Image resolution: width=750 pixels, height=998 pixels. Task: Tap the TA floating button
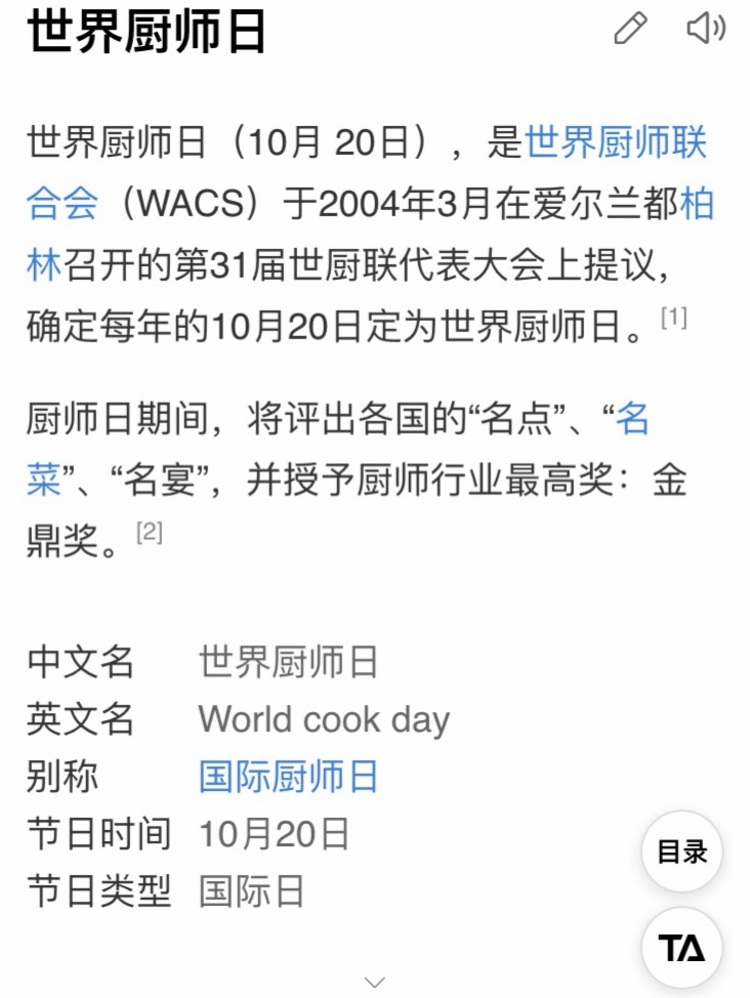tap(682, 946)
